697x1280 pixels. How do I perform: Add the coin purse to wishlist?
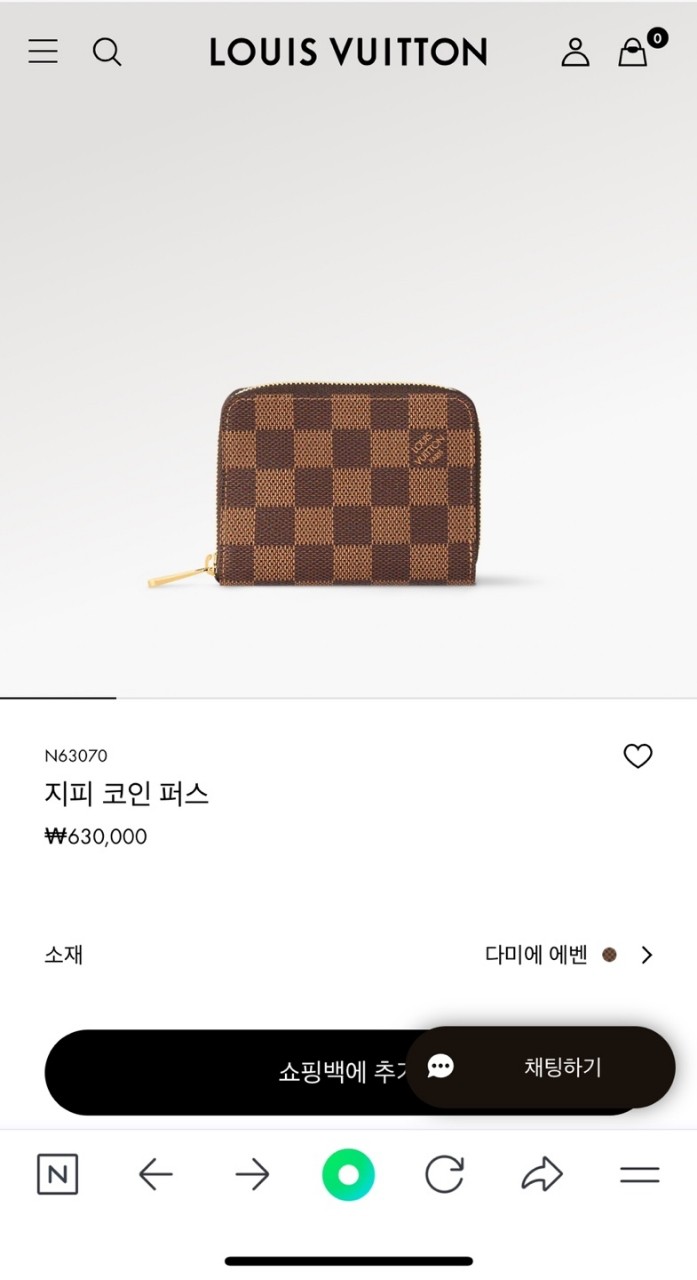click(637, 757)
